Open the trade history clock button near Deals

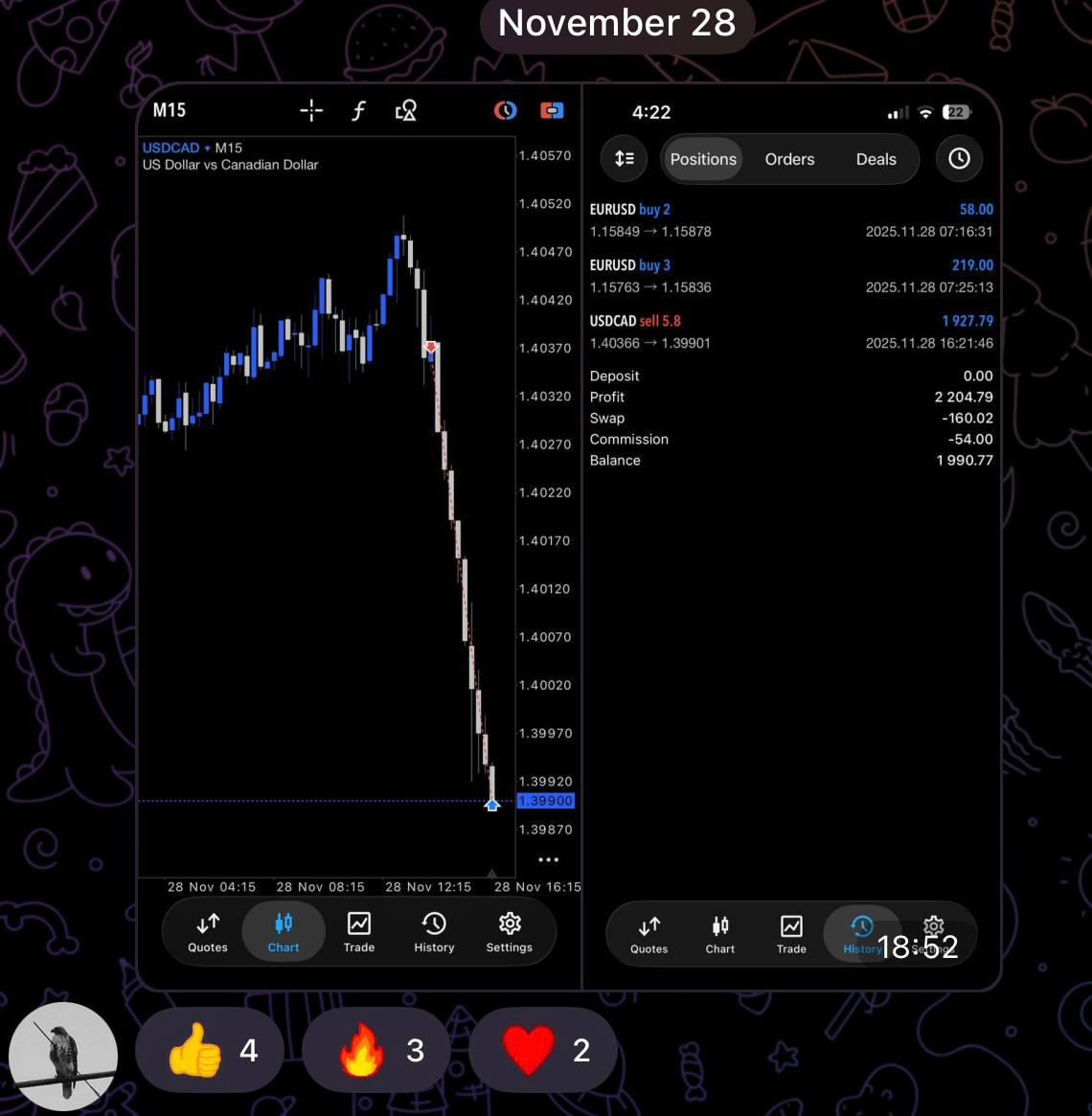pos(959,159)
